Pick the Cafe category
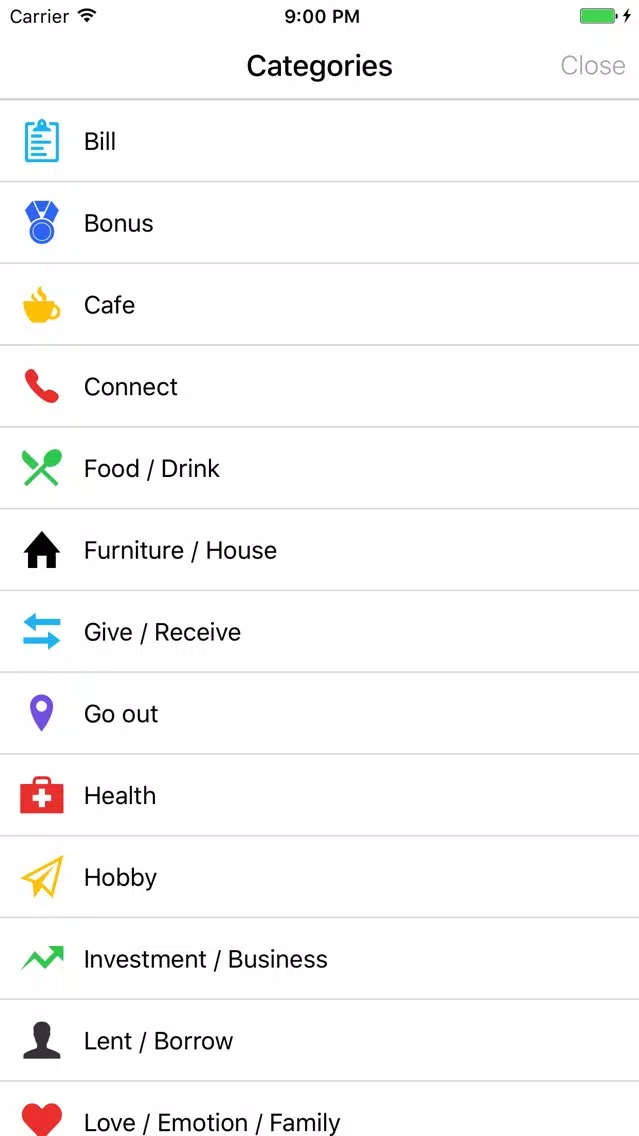This screenshot has height=1136, width=639. [x=320, y=305]
